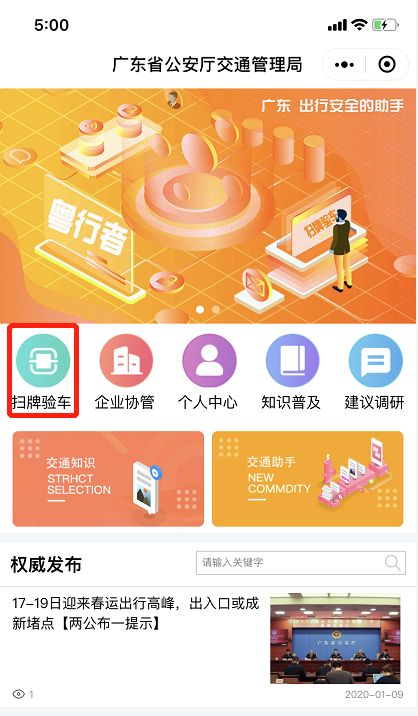Tap the keyword search field
The image size is (418, 716).
(301, 563)
